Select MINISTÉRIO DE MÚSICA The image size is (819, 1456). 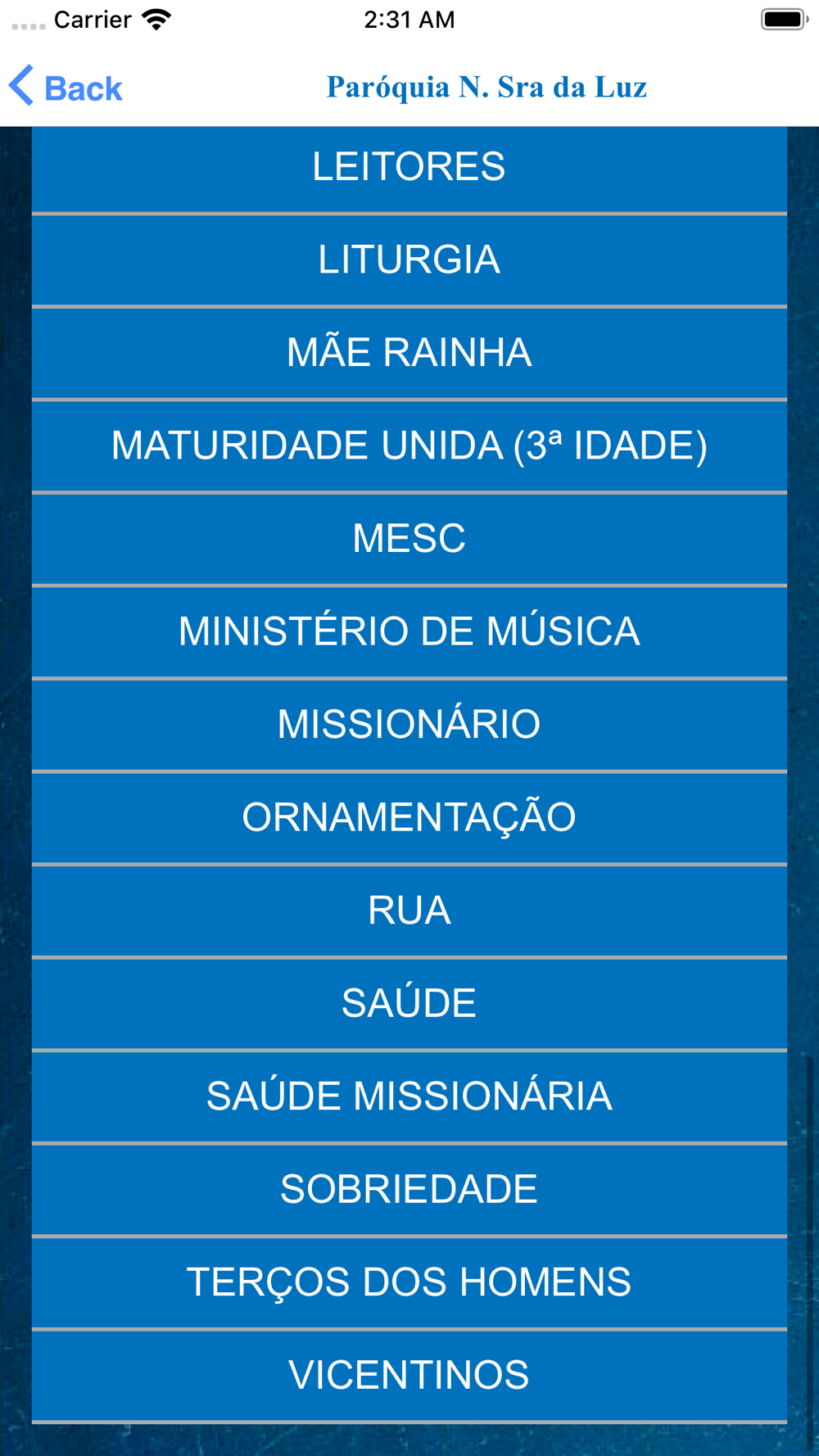409,631
